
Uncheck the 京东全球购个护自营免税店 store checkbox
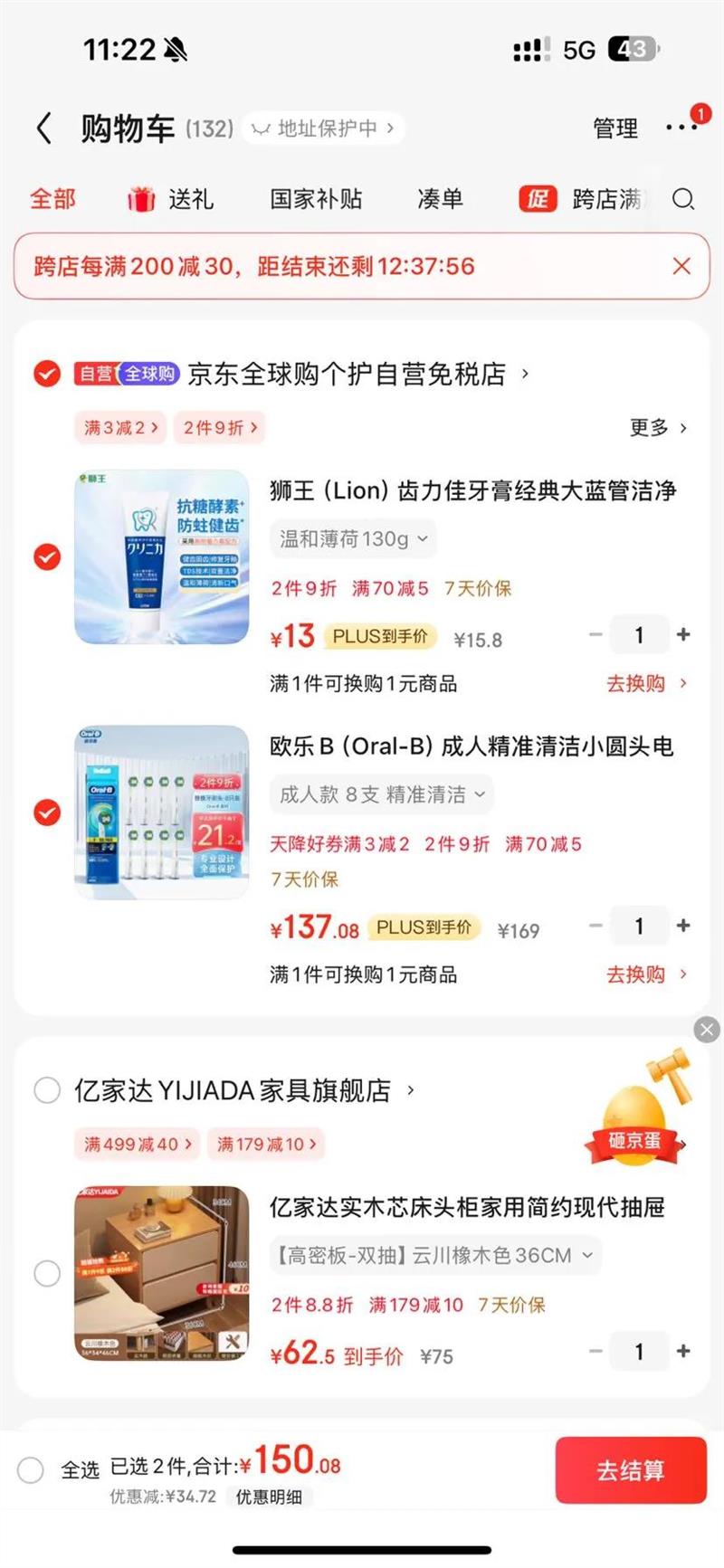point(47,374)
